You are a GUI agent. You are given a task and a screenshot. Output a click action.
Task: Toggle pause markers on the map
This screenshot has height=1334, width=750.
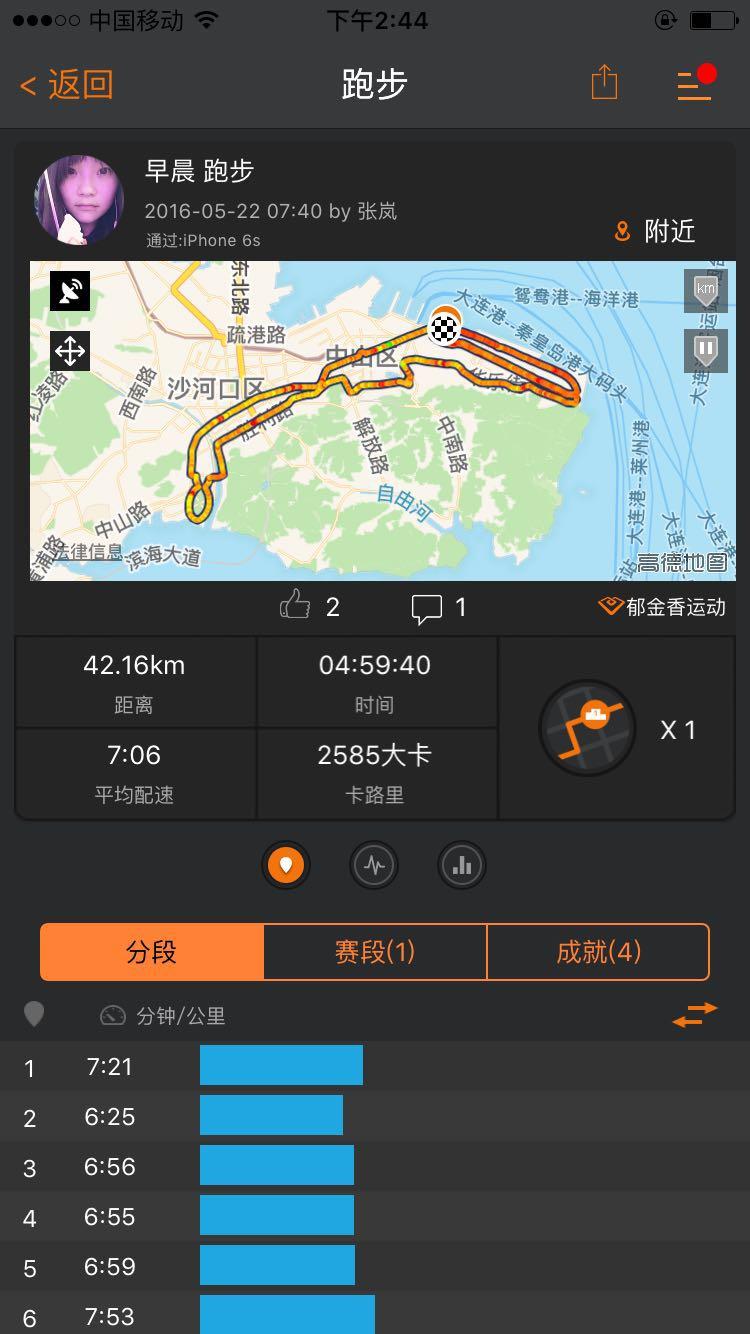pos(705,350)
